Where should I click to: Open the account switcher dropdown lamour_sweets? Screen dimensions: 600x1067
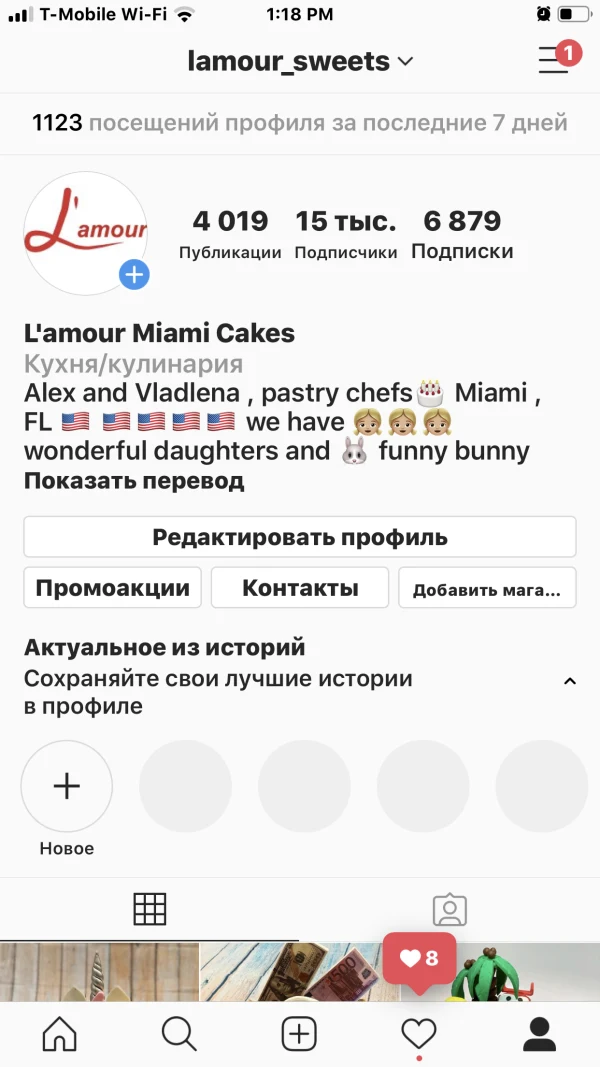[x=300, y=62]
